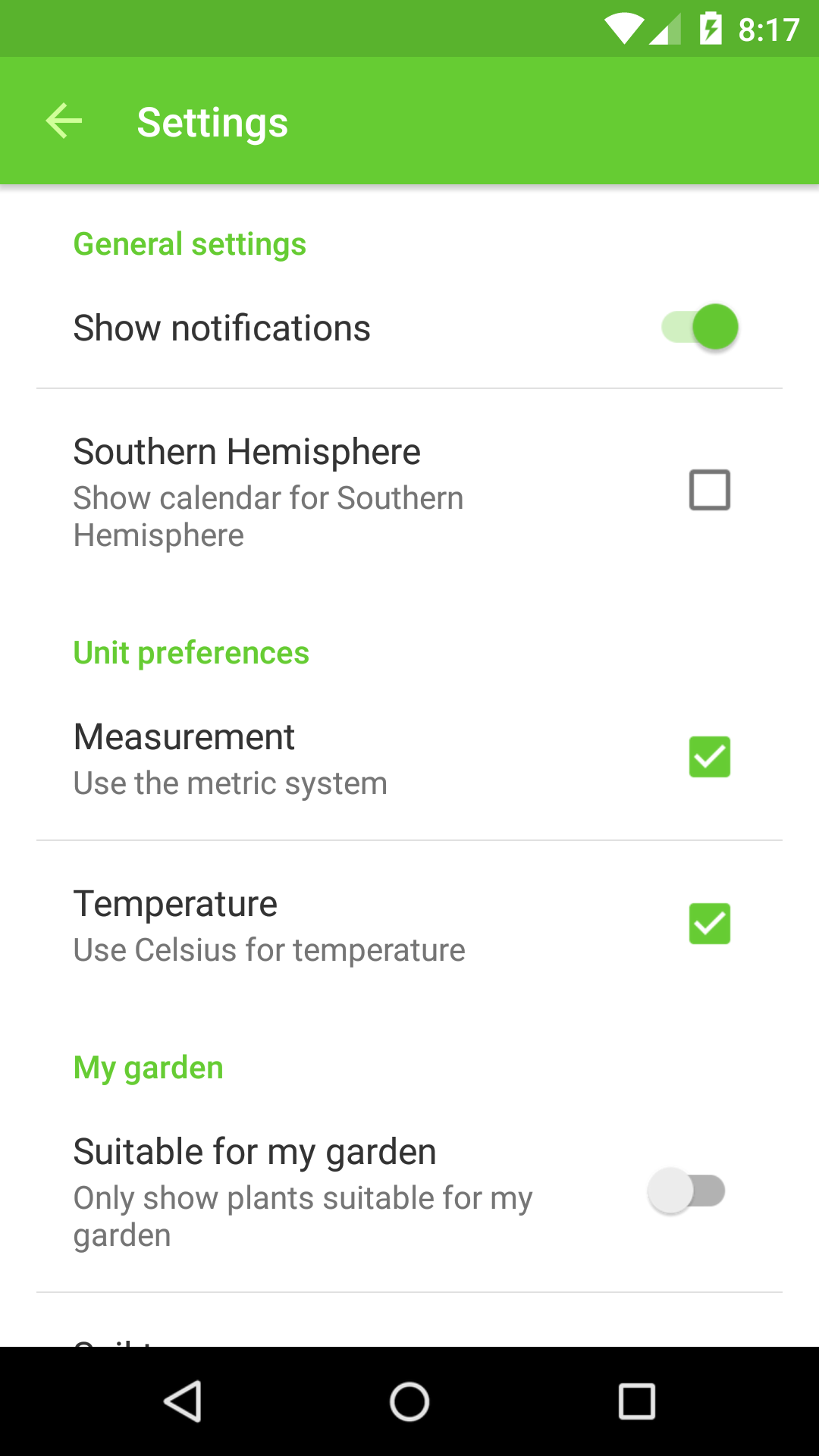
Task: Uncheck the Temperature Celsius checkbox
Action: (710, 924)
